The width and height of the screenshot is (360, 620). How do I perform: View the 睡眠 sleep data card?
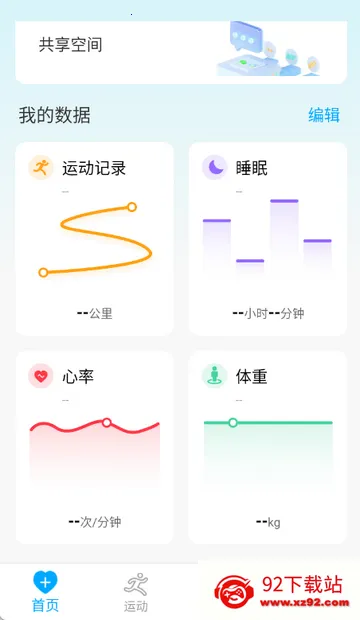268,239
